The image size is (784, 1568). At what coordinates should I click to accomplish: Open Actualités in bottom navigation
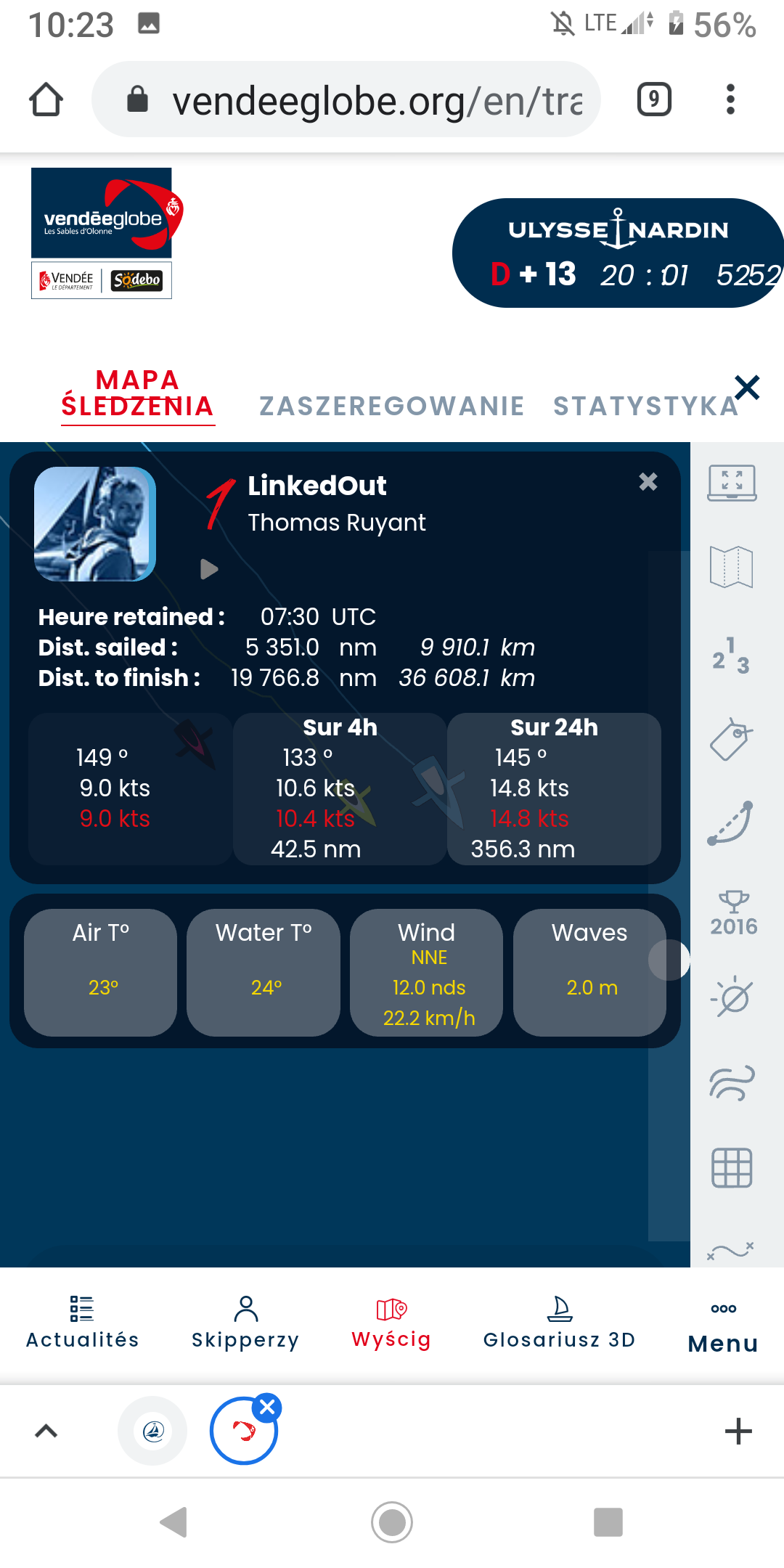click(x=82, y=1323)
